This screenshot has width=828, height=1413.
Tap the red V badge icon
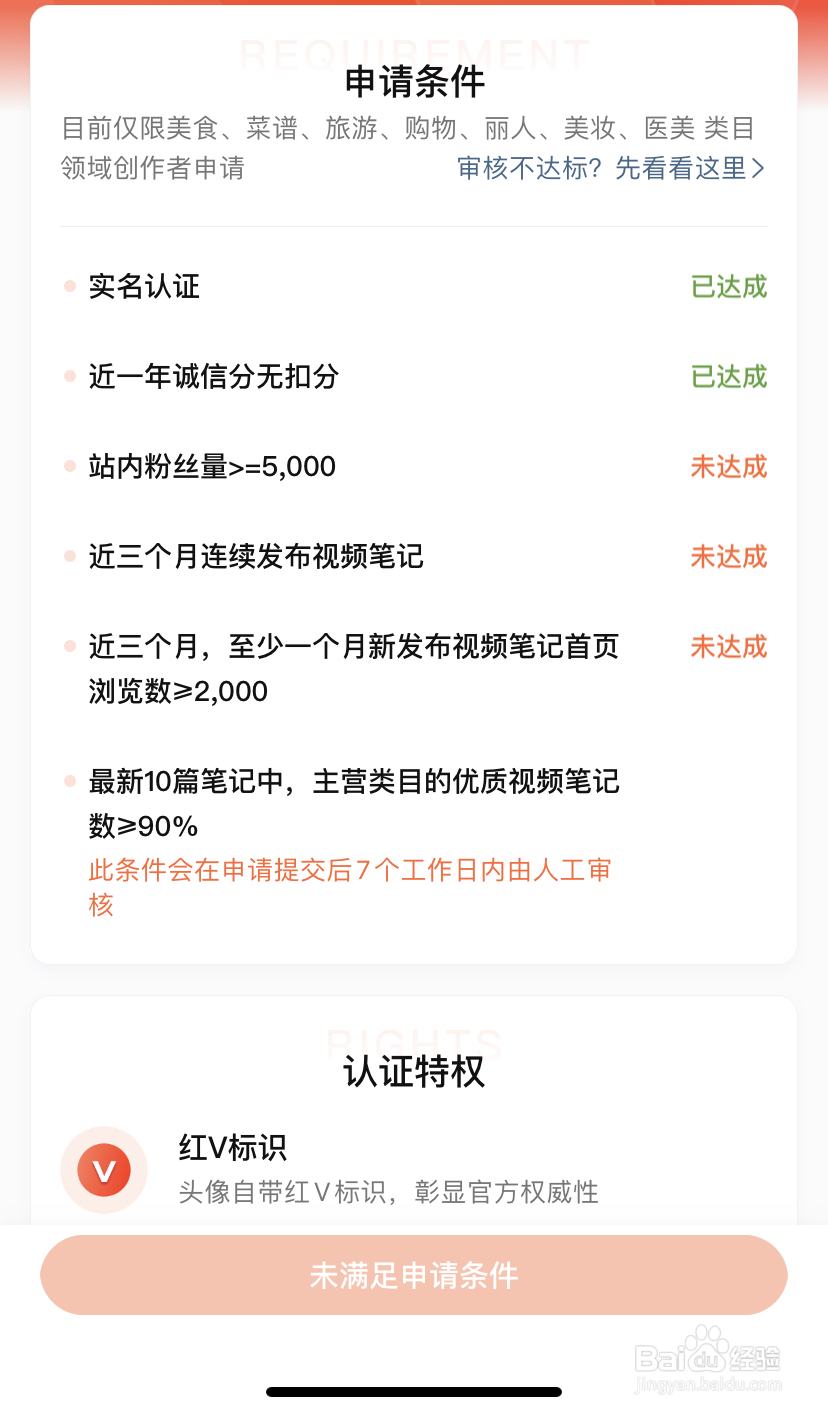[x=104, y=1170]
